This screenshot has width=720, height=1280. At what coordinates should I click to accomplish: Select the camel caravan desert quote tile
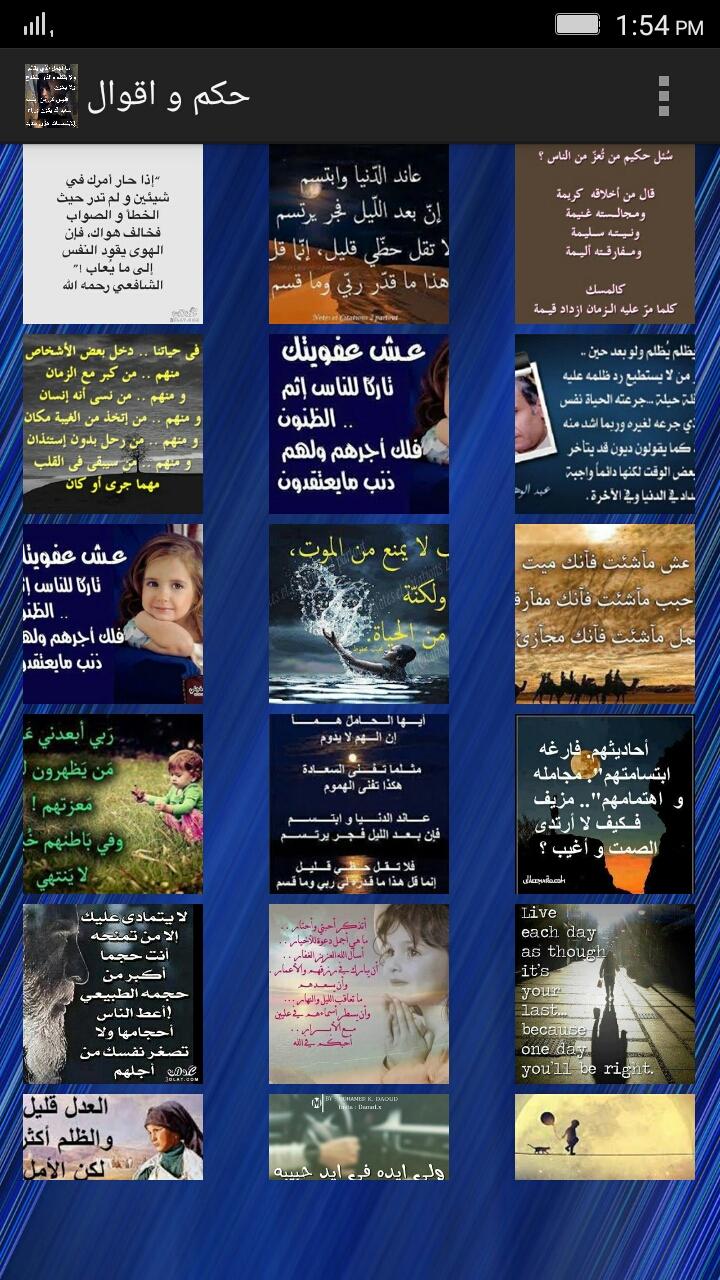coord(604,613)
